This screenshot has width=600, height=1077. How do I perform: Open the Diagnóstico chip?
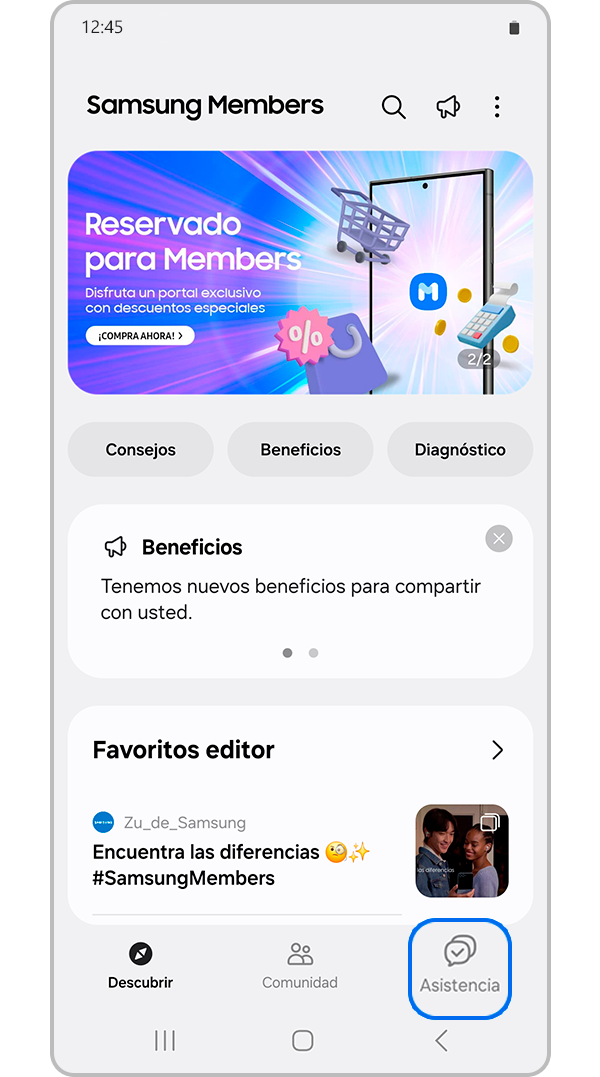click(460, 450)
